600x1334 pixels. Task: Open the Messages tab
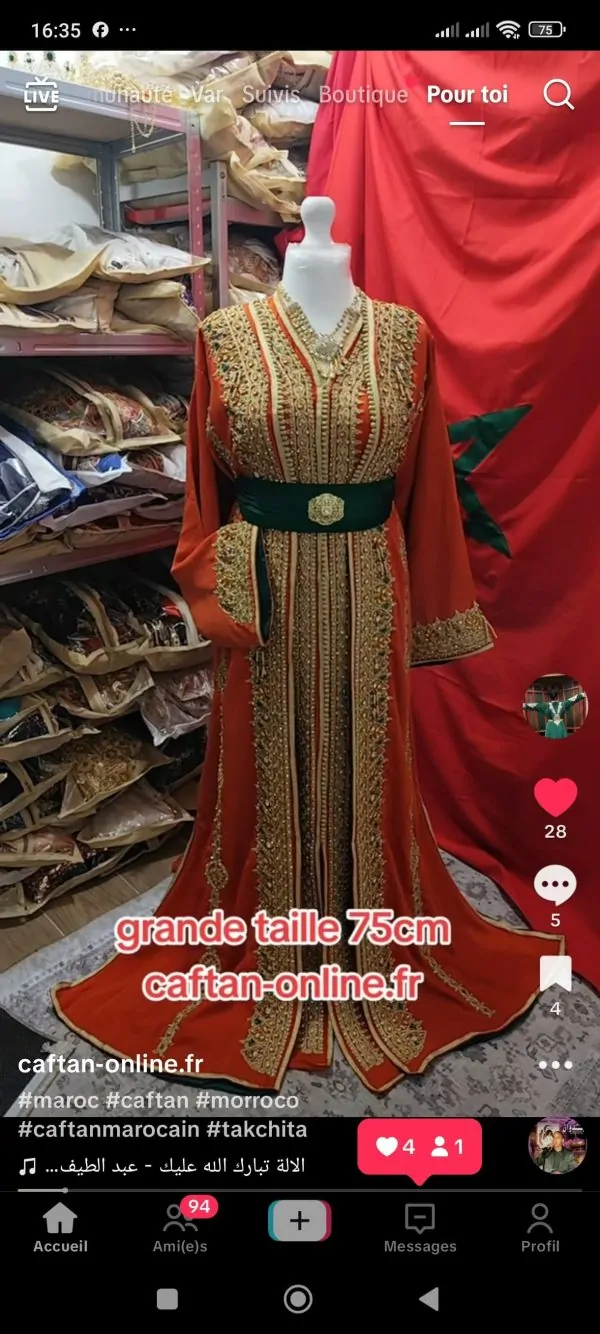point(420,1227)
